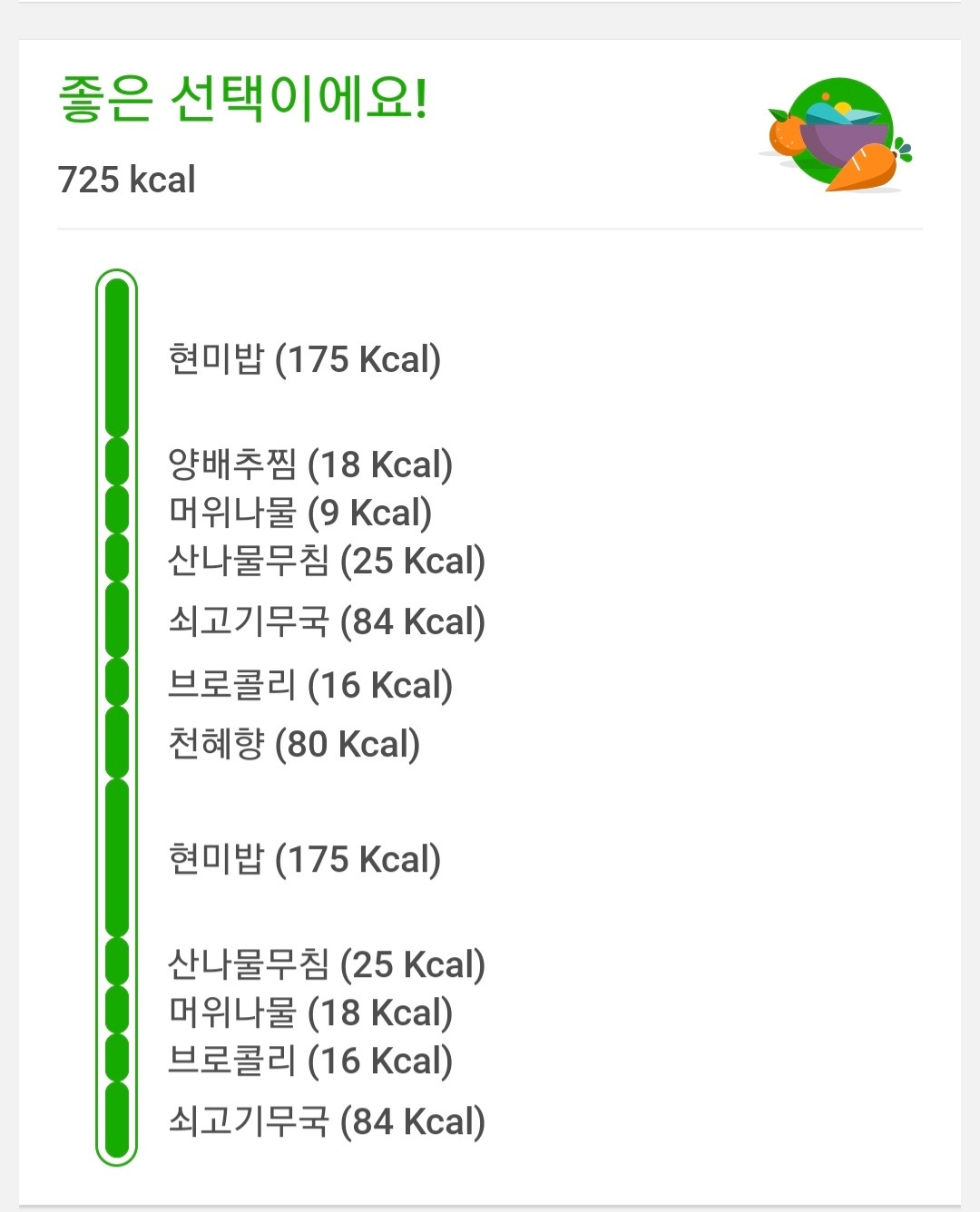Click the 725 kcal total label
Image resolution: width=980 pixels, height=1212 pixels.
pos(129,180)
